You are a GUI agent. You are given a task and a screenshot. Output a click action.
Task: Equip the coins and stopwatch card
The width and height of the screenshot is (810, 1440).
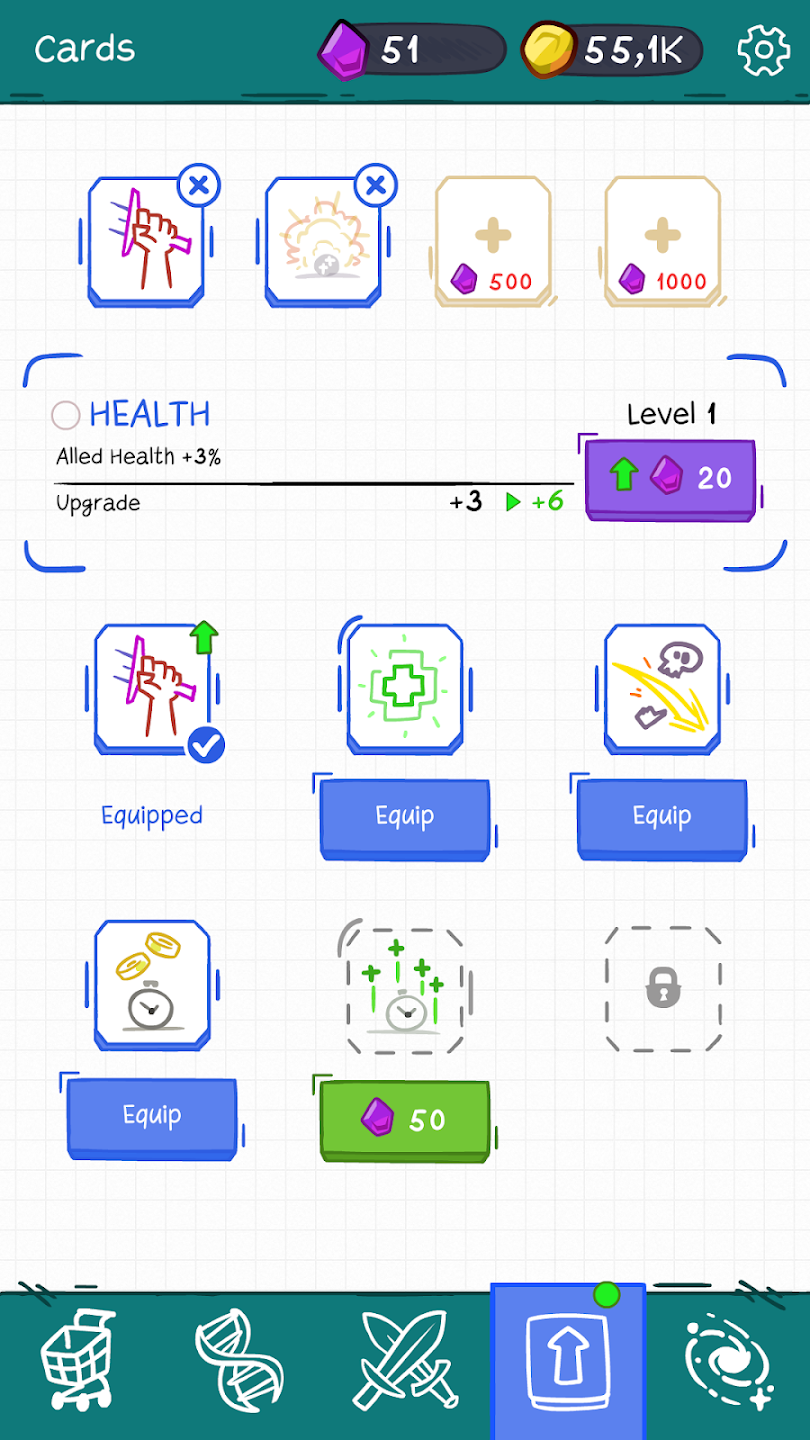coord(152,1116)
